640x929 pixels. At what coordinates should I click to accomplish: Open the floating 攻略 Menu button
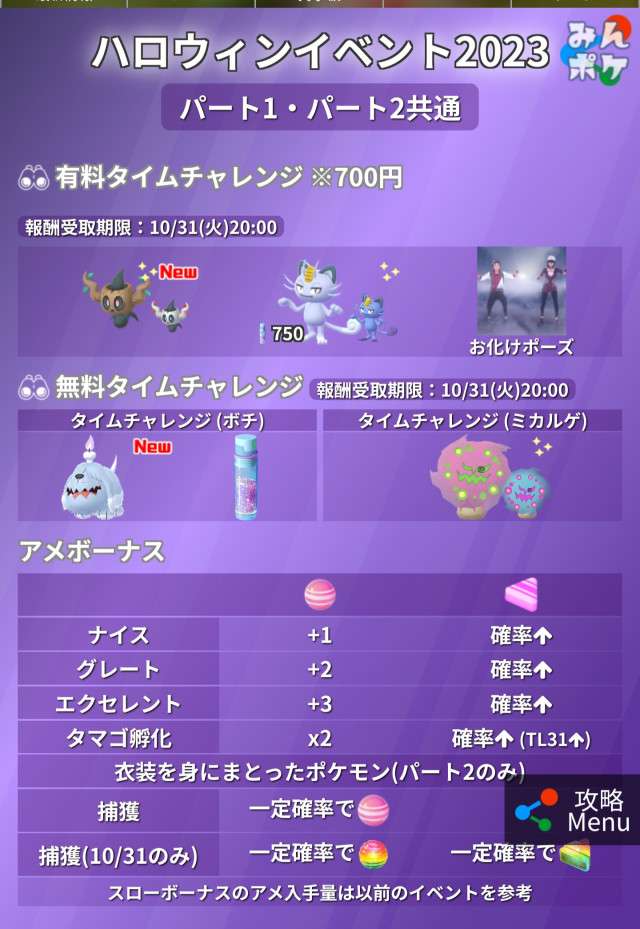click(572, 810)
